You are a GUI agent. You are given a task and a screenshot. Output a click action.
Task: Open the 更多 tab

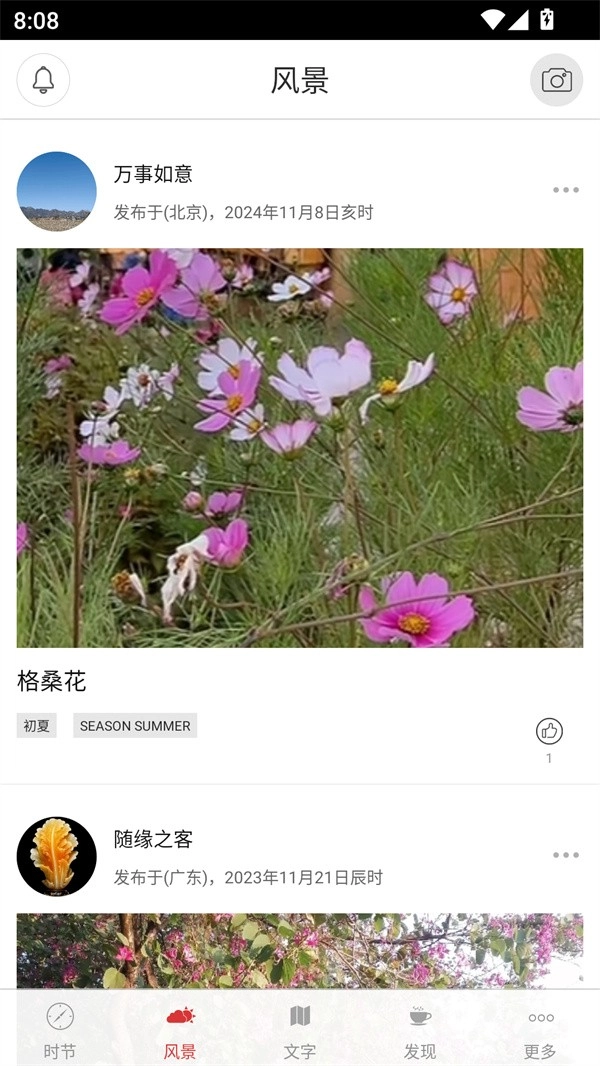coord(540,1030)
